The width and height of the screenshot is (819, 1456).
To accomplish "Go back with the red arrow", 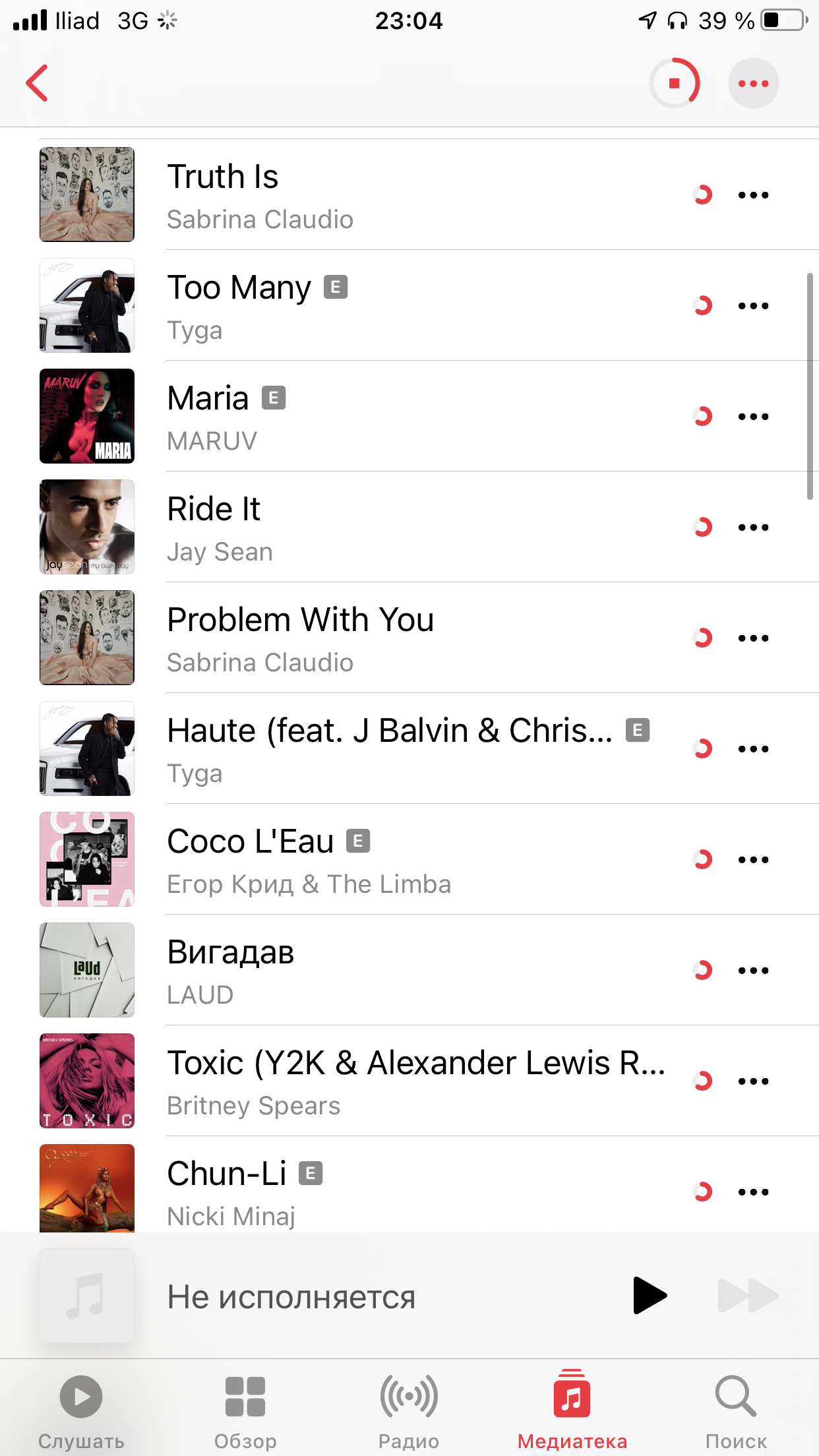I will tap(38, 83).
